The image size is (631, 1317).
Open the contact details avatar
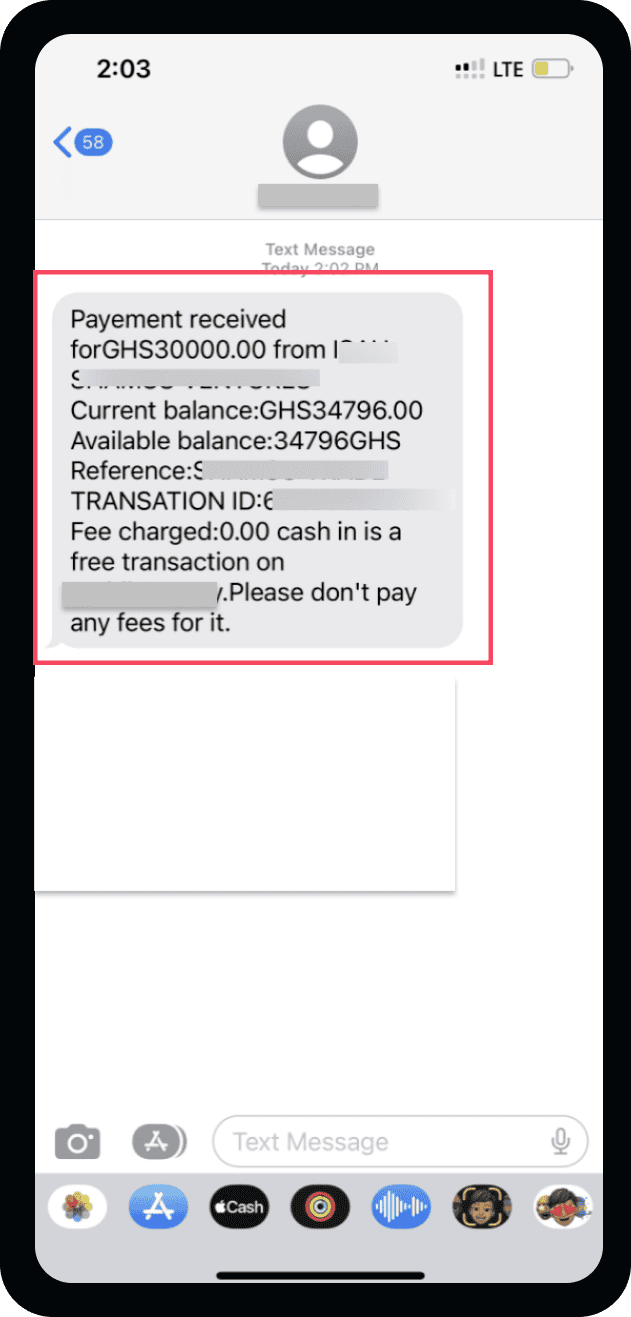pos(319,141)
